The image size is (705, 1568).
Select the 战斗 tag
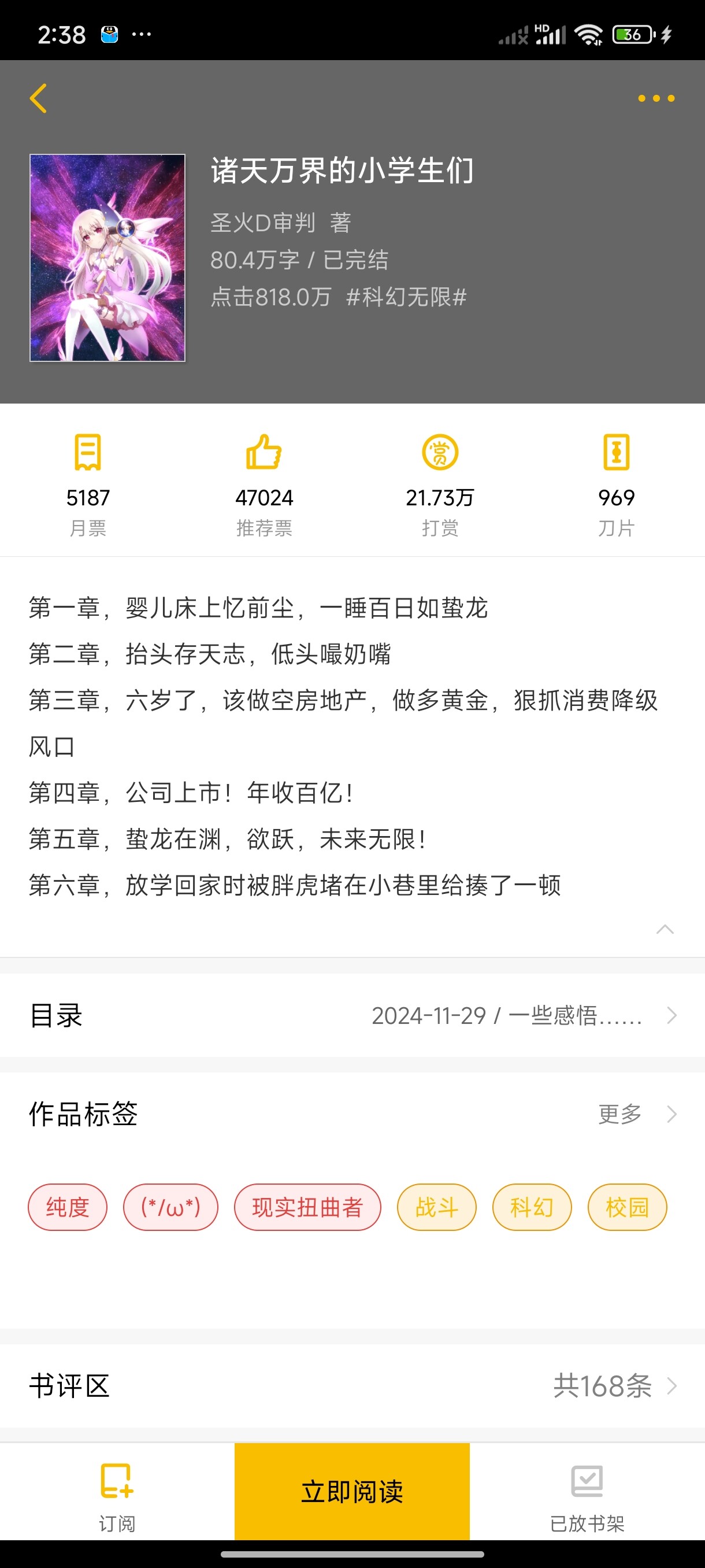pyautogui.click(x=437, y=1207)
